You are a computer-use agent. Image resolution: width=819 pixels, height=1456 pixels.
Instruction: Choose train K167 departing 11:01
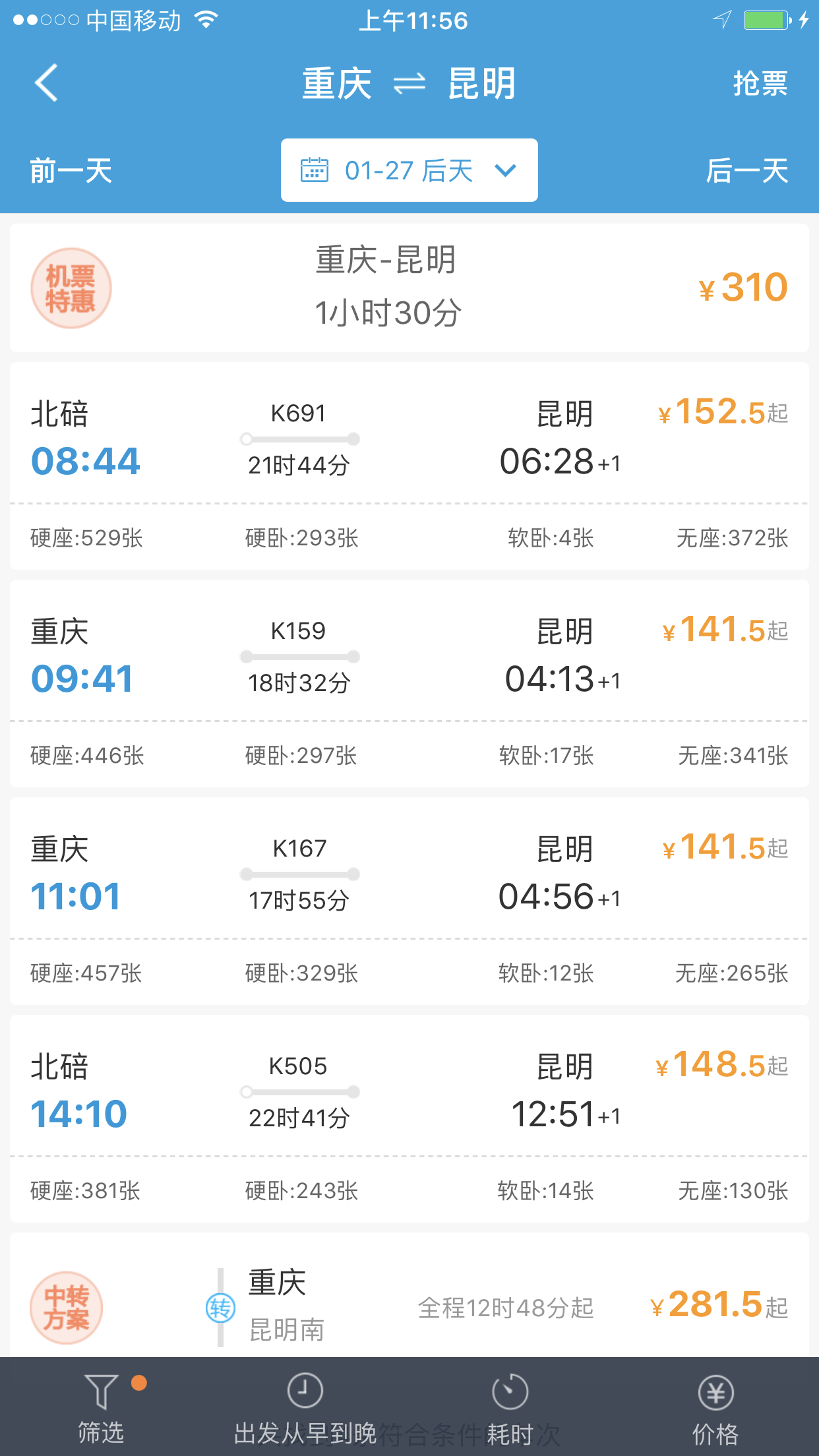click(409, 901)
